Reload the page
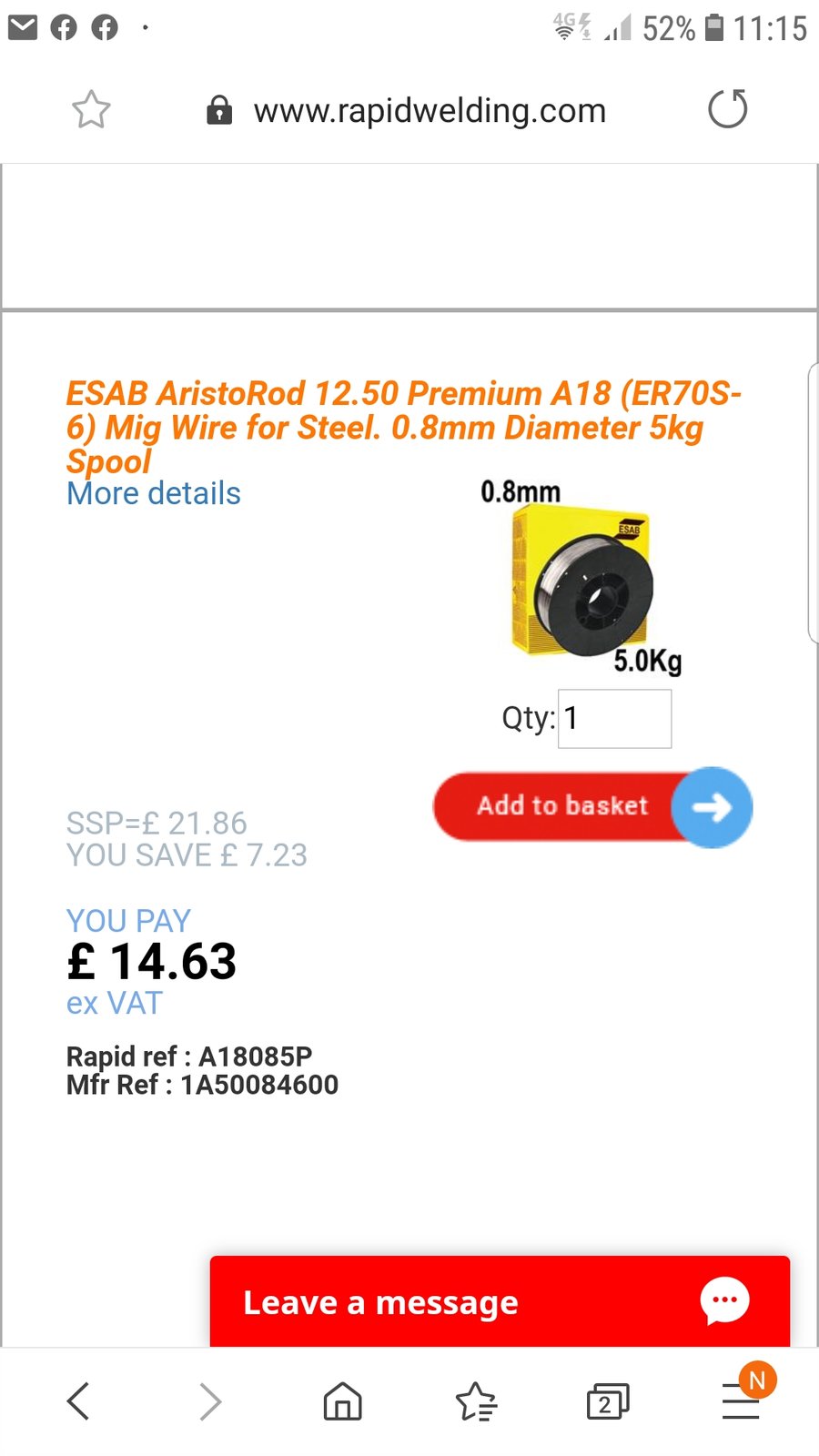 point(728,109)
